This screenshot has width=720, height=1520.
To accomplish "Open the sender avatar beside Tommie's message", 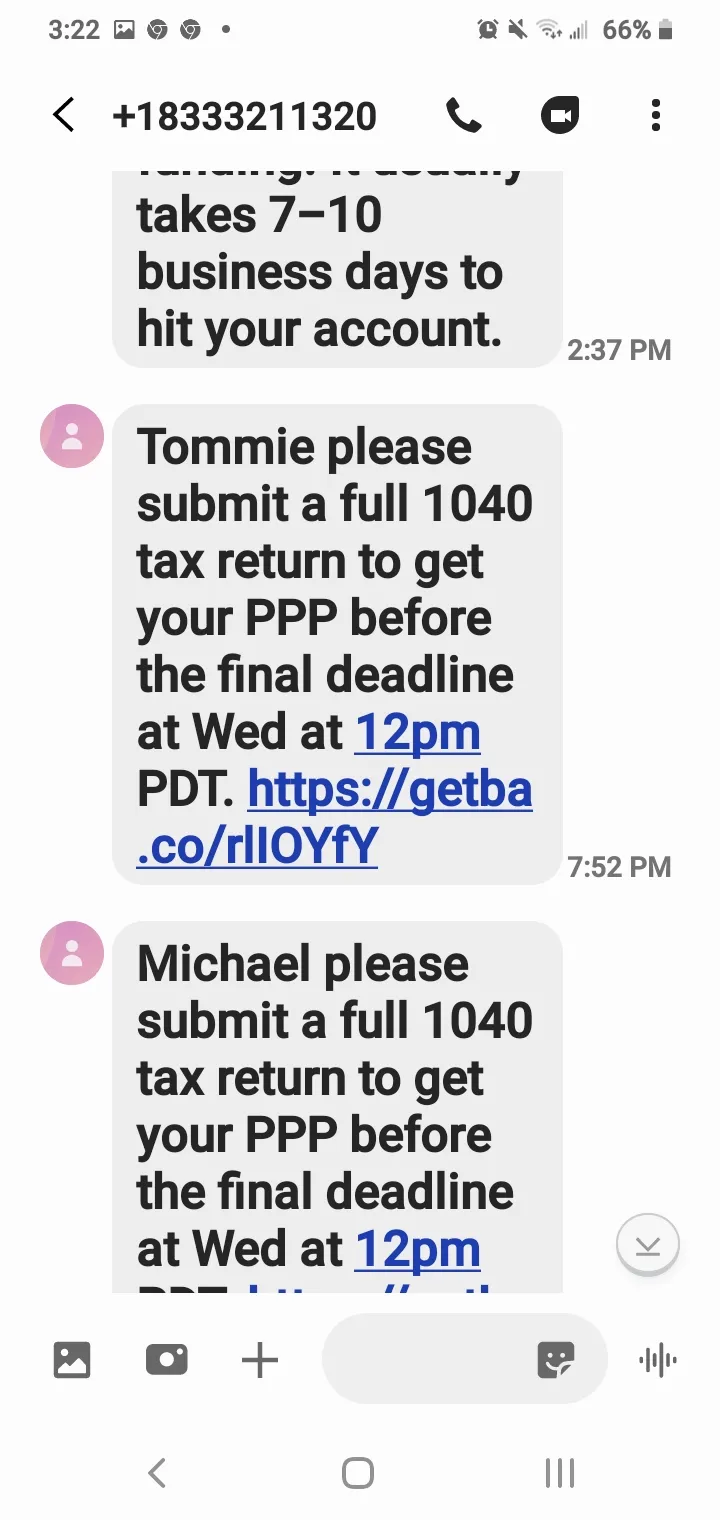I will point(72,436).
